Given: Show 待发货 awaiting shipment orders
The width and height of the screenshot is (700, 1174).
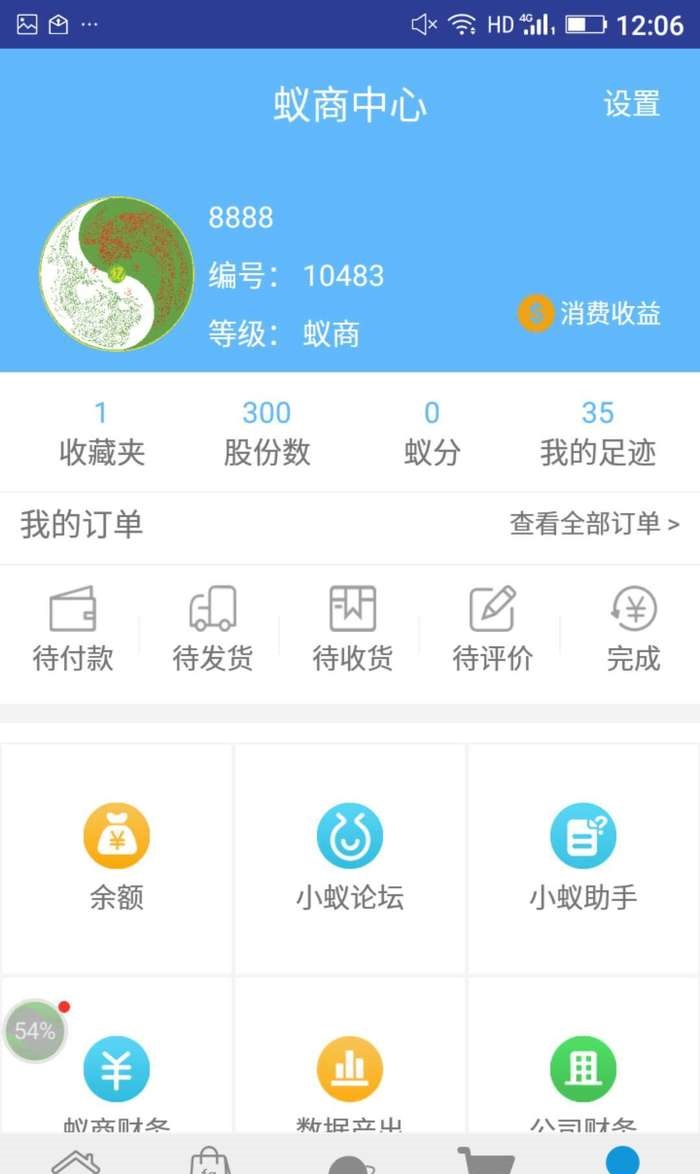Looking at the screenshot, I should click(213, 630).
